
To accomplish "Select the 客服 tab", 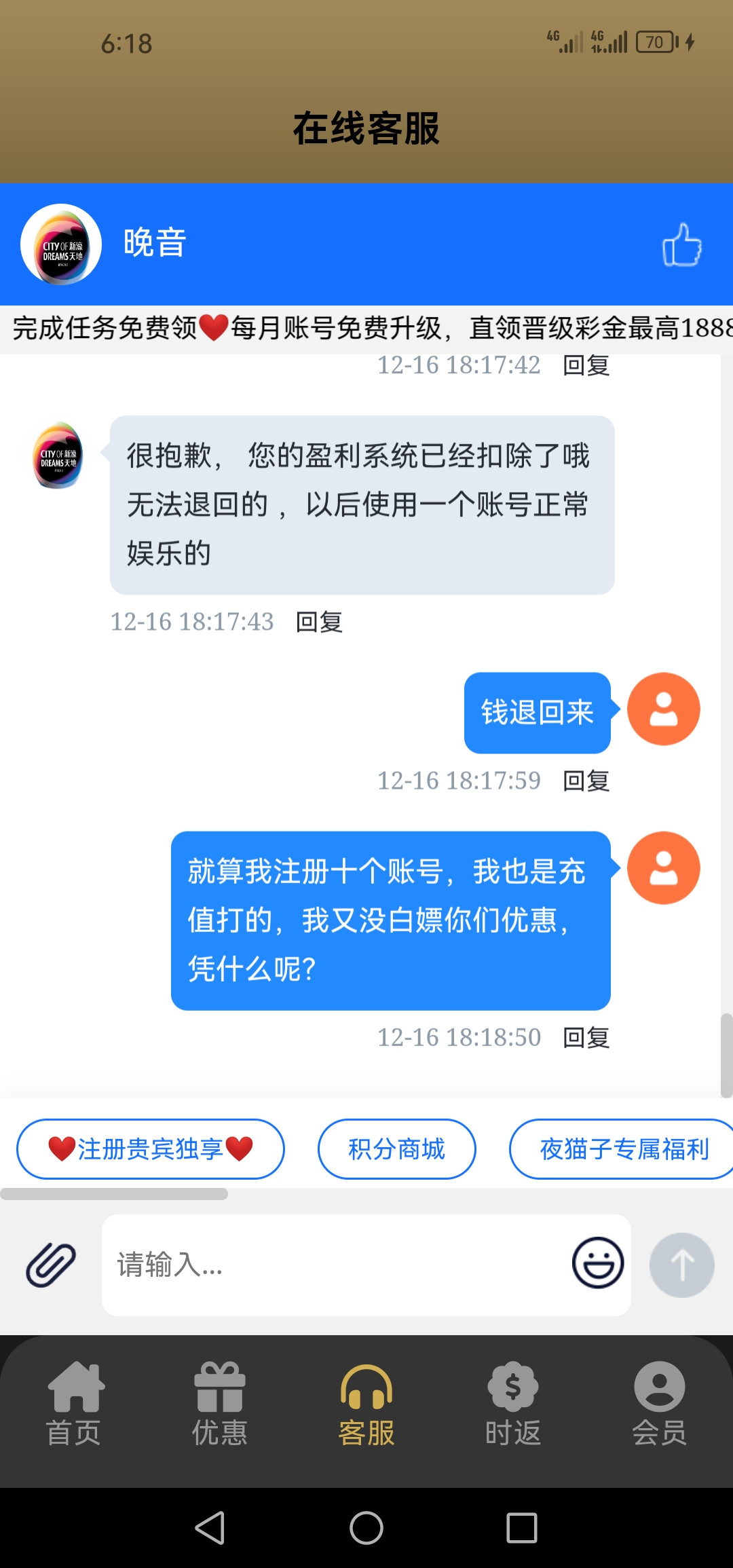I will (x=366, y=1404).
